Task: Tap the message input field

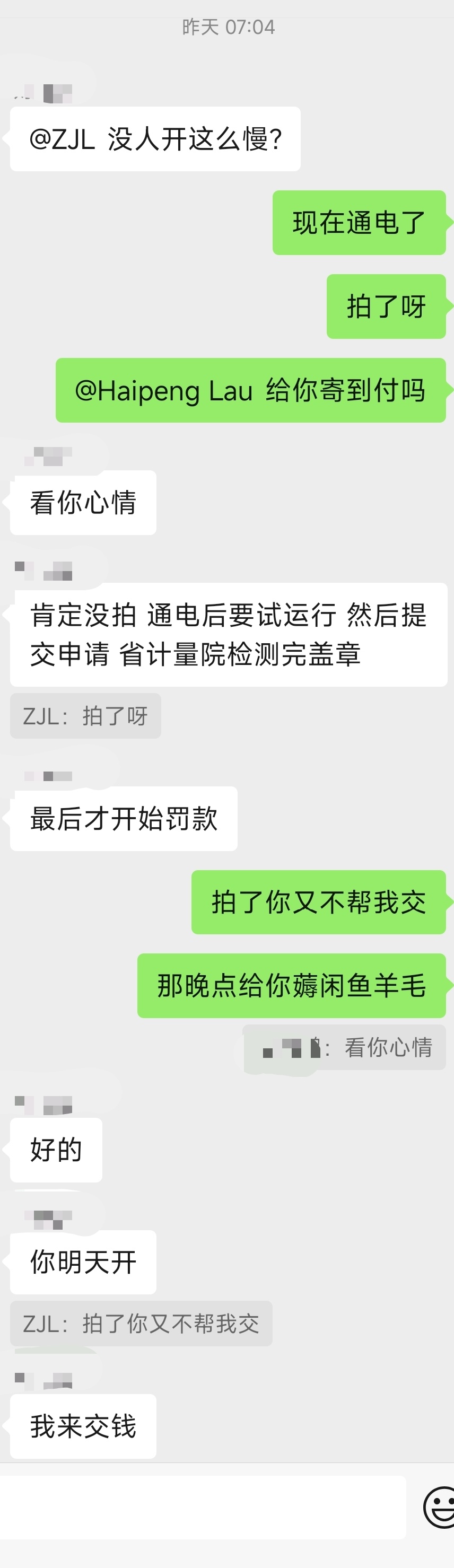Action: [203, 1507]
